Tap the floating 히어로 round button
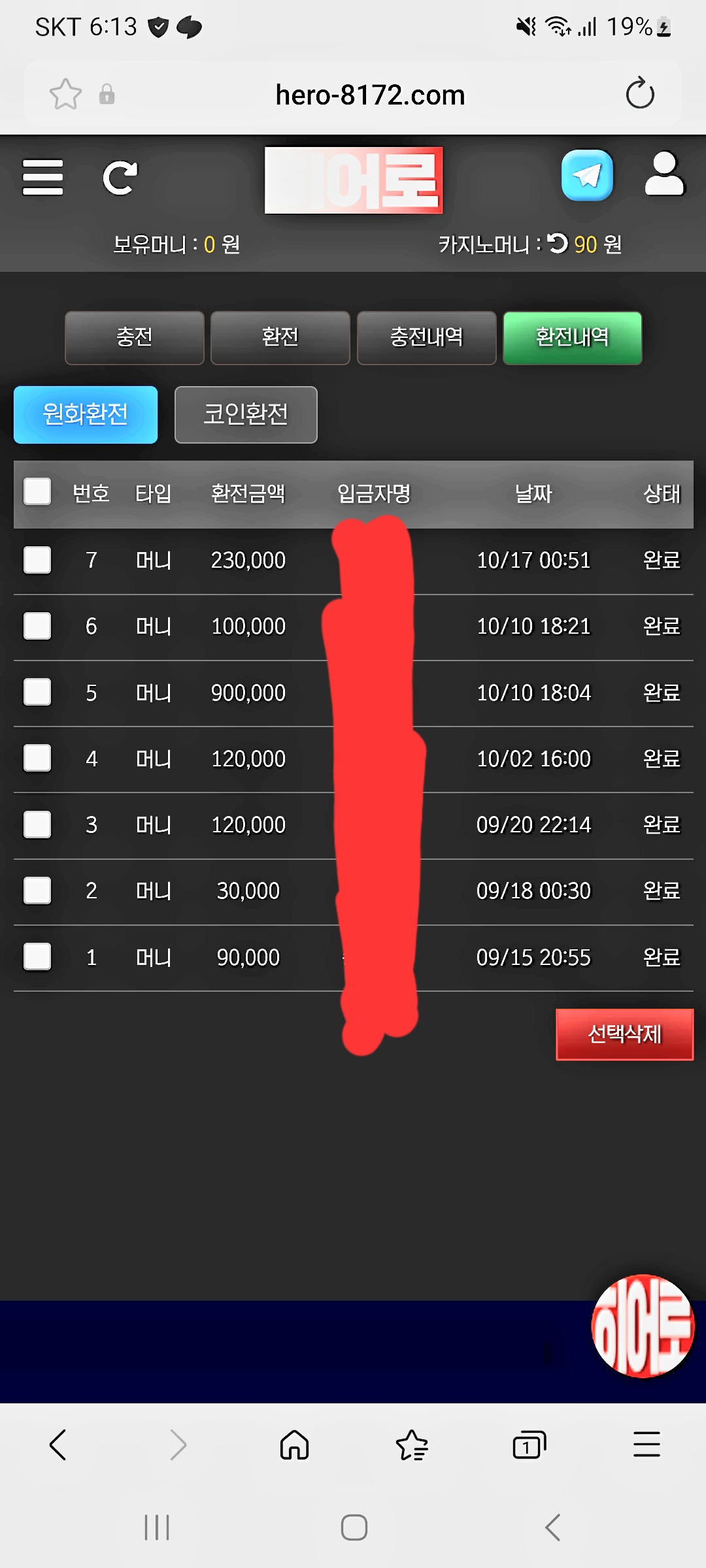 pyautogui.click(x=642, y=1326)
